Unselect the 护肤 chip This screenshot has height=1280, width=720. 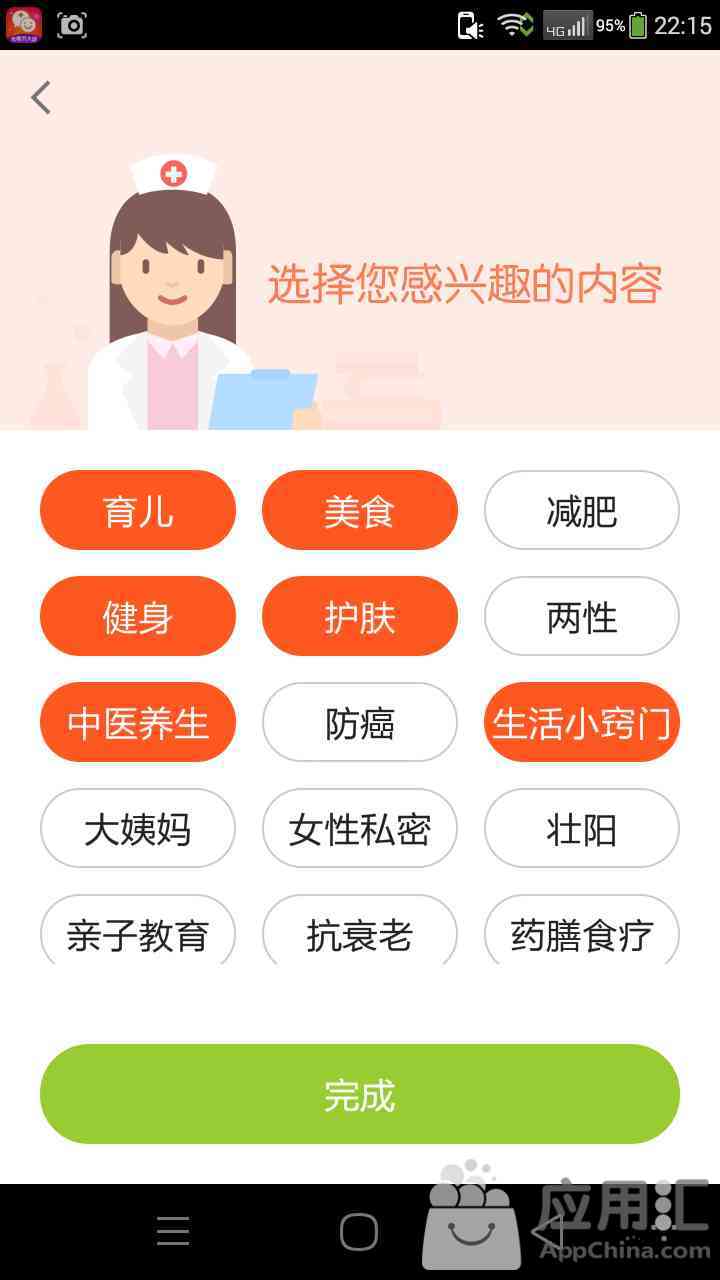(x=360, y=616)
